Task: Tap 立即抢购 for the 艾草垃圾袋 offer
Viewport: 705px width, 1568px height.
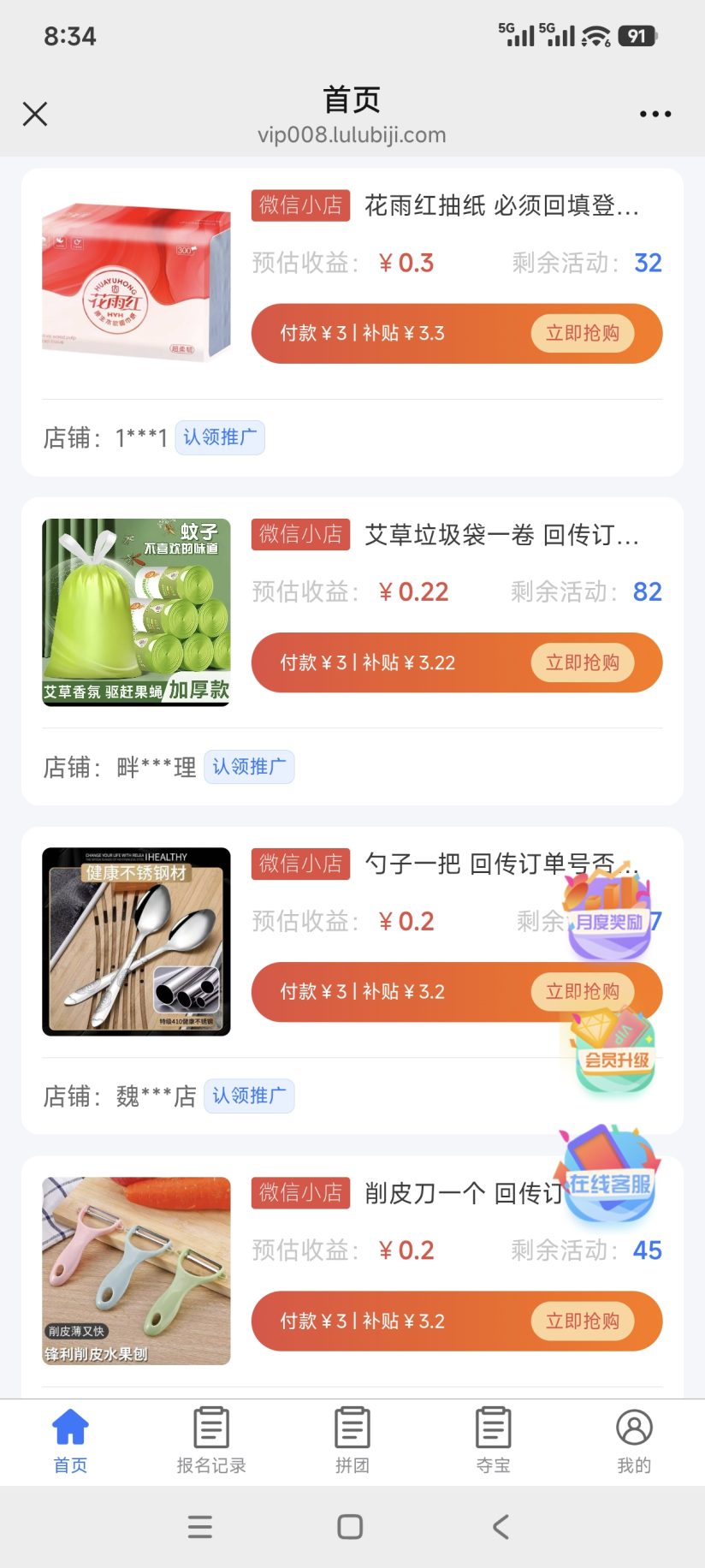Action: (583, 662)
